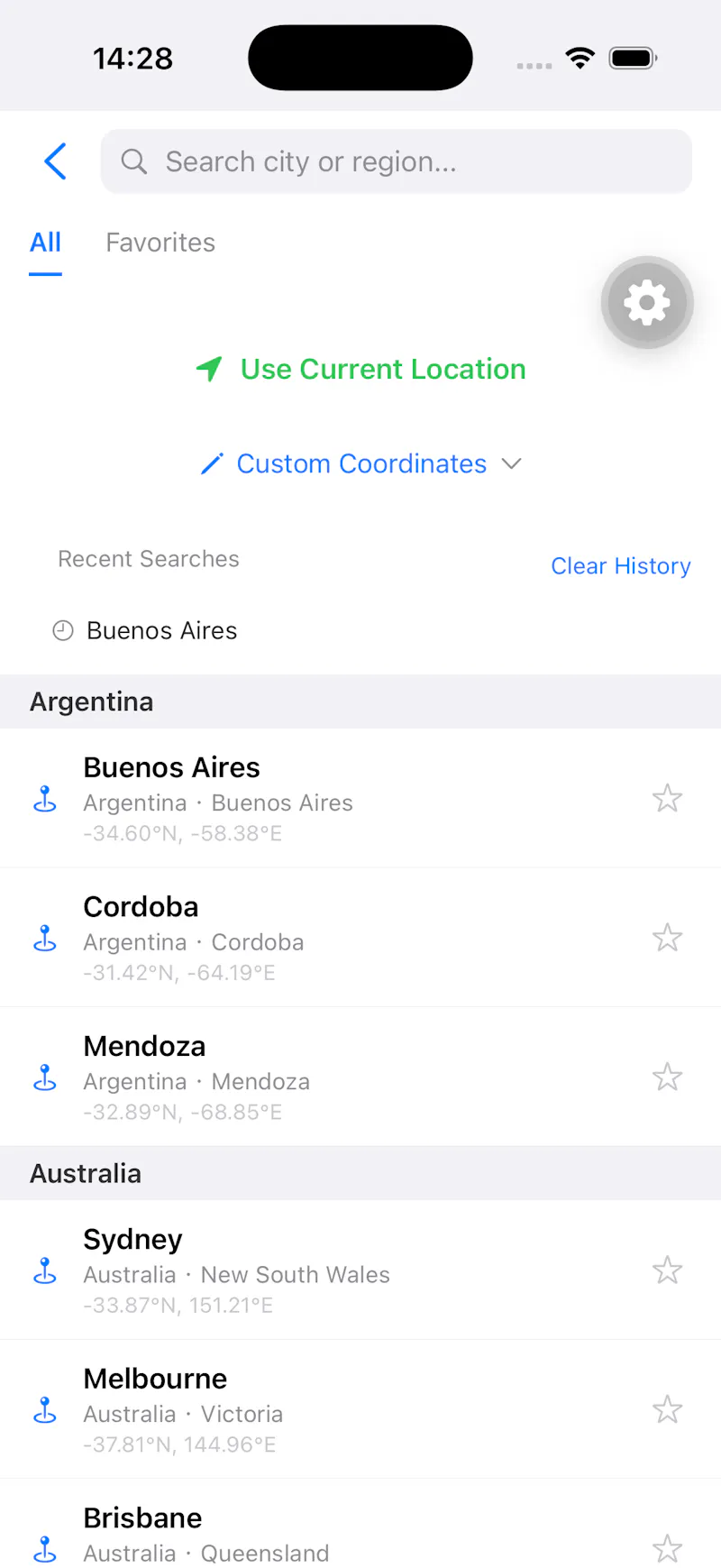Screen dimensions: 721x1568
Task: Select Sydney, New South Wales
Action: pos(360,1270)
